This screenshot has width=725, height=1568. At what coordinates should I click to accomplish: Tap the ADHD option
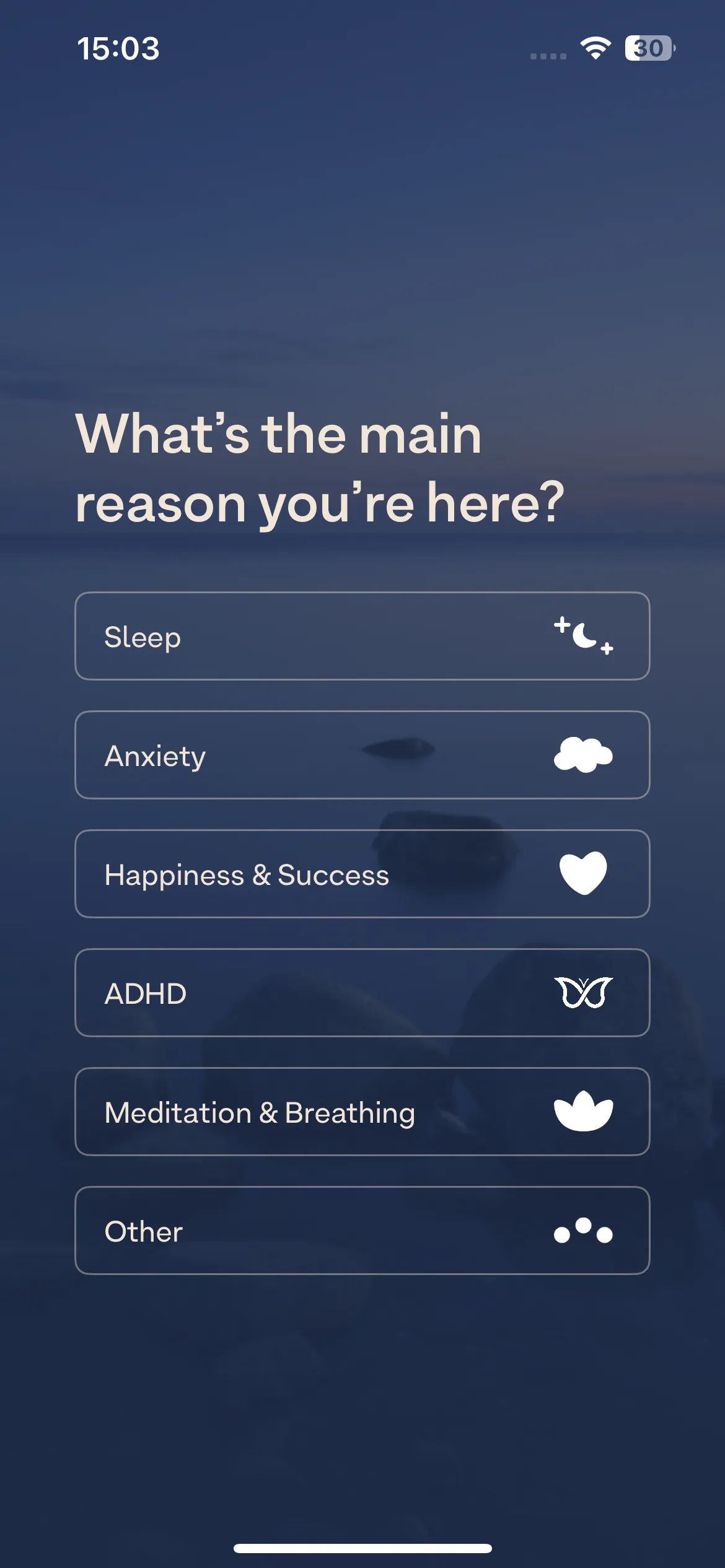(x=362, y=993)
